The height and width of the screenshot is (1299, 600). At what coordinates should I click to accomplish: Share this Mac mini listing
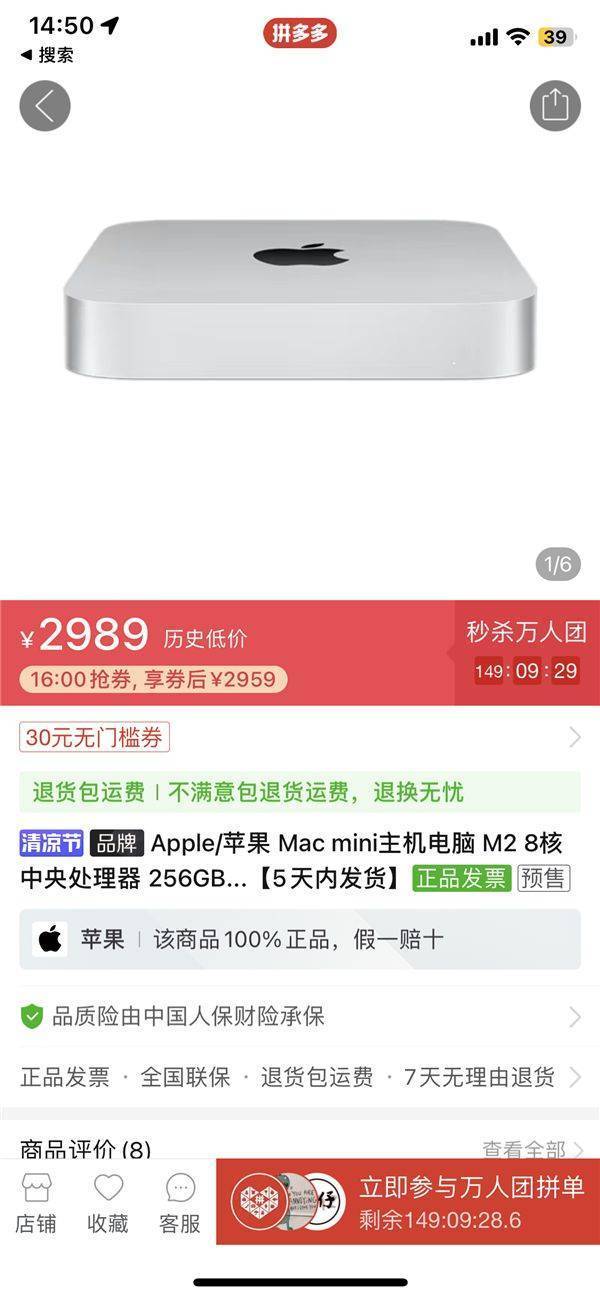(x=555, y=106)
